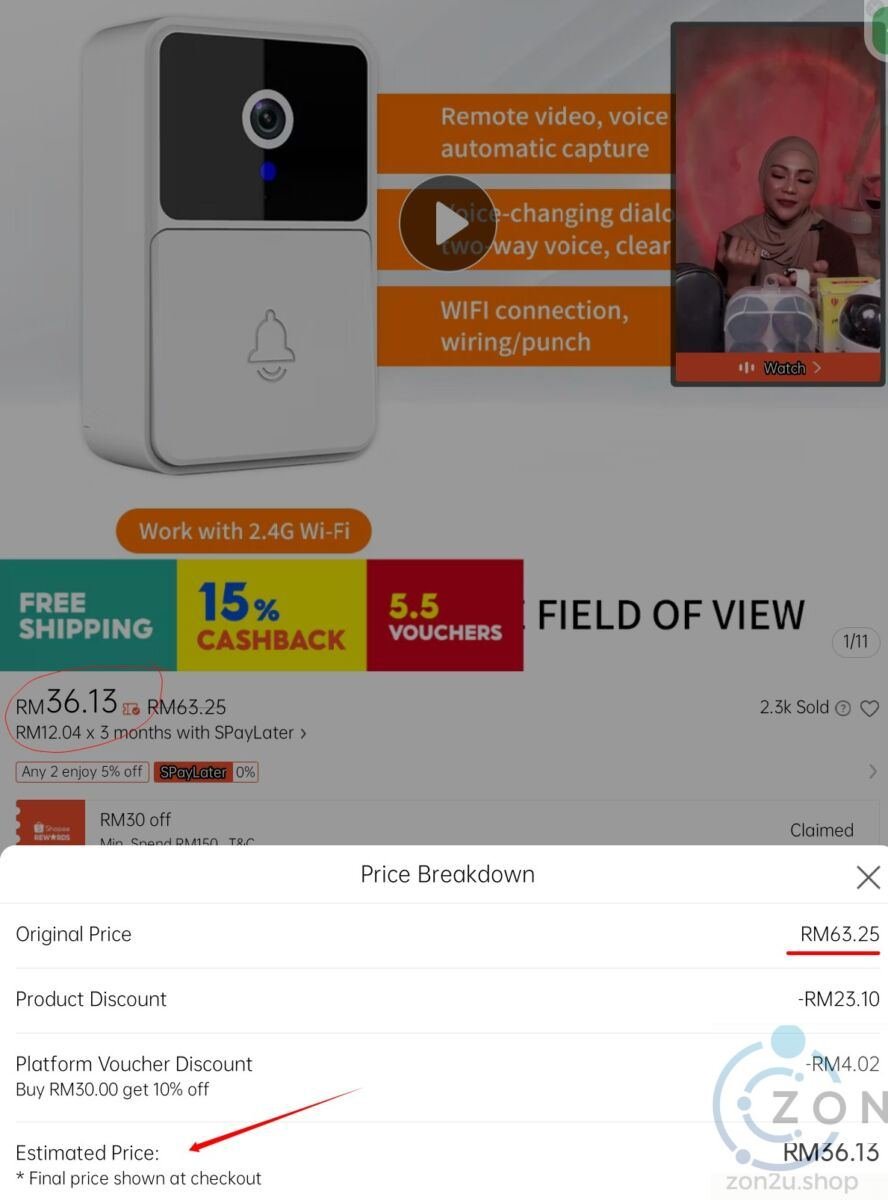Open info icon beside 2.3k Sold

[x=843, y=708]
